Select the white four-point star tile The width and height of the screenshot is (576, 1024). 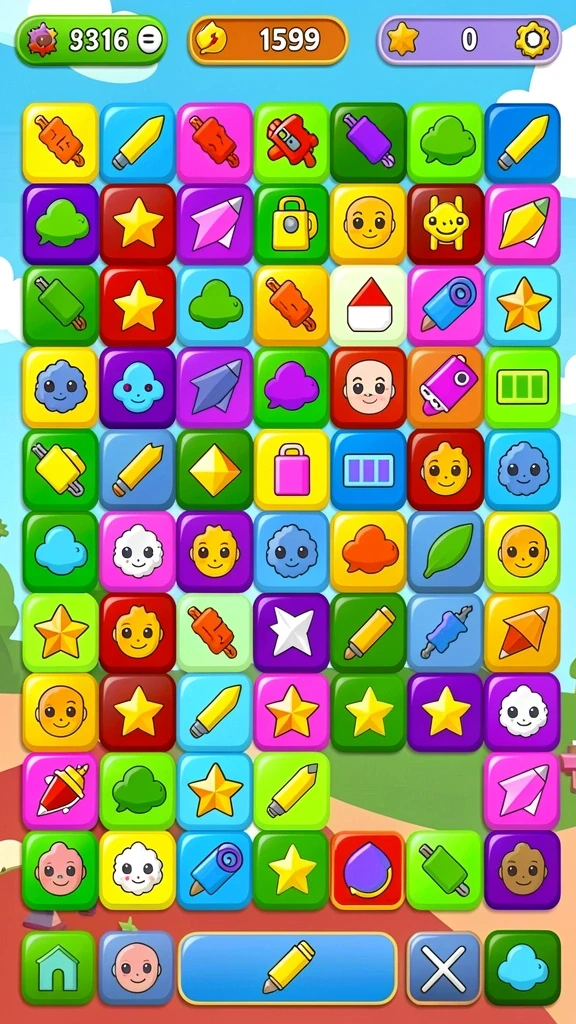tap(291, 632)
